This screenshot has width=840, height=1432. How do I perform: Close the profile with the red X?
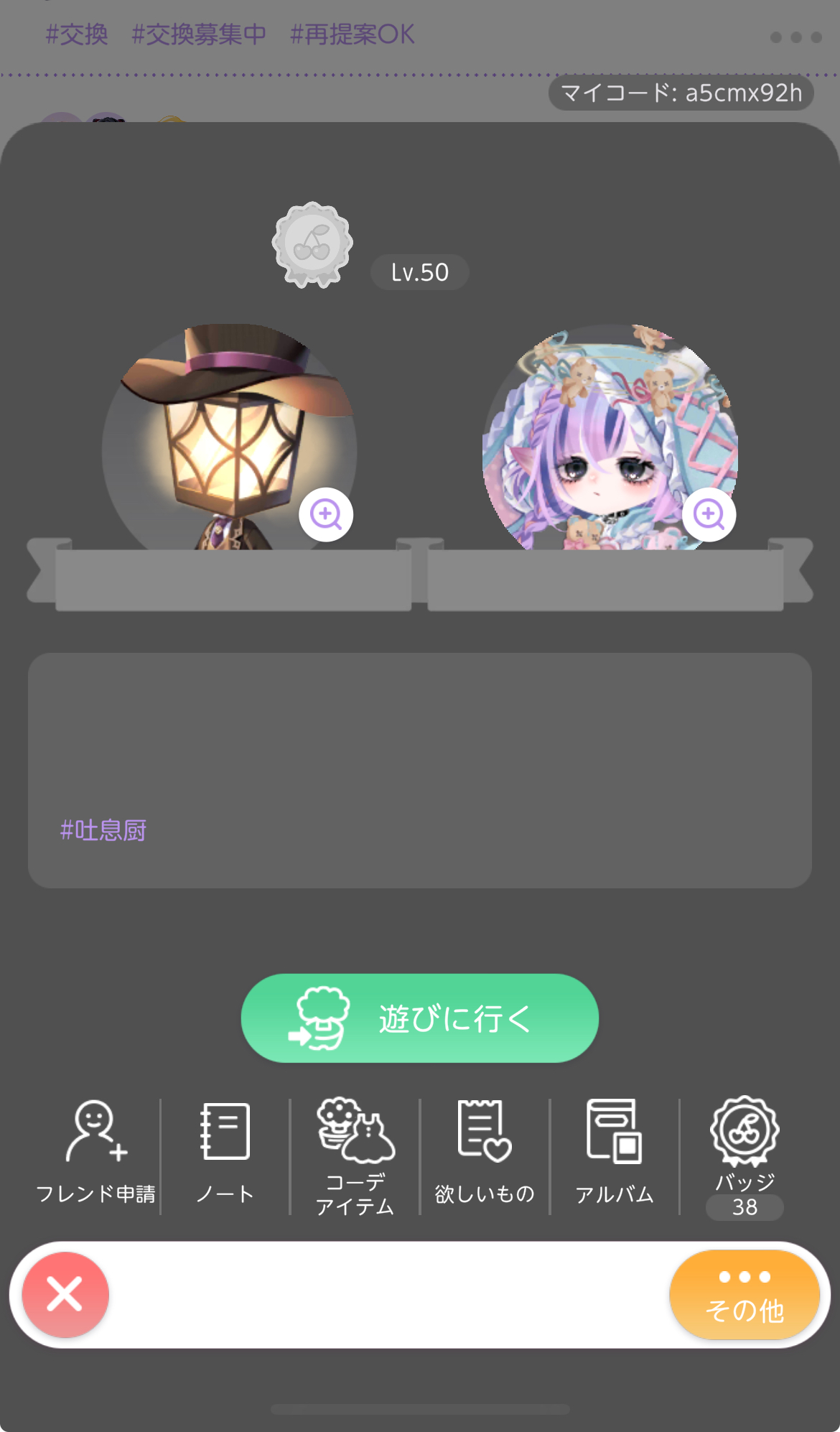point(65,1294)
